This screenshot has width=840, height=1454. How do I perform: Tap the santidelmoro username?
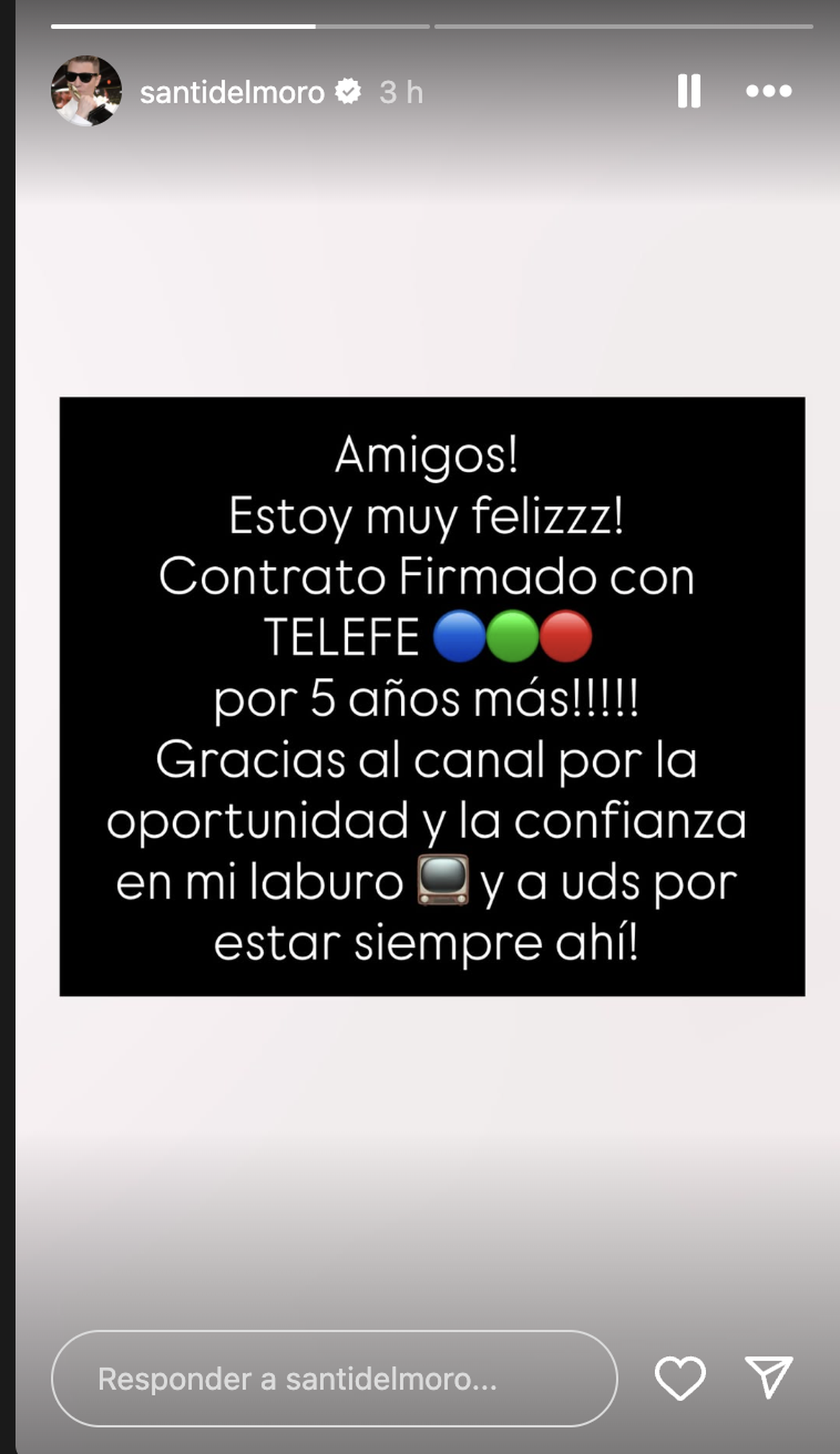pos(232,93)
